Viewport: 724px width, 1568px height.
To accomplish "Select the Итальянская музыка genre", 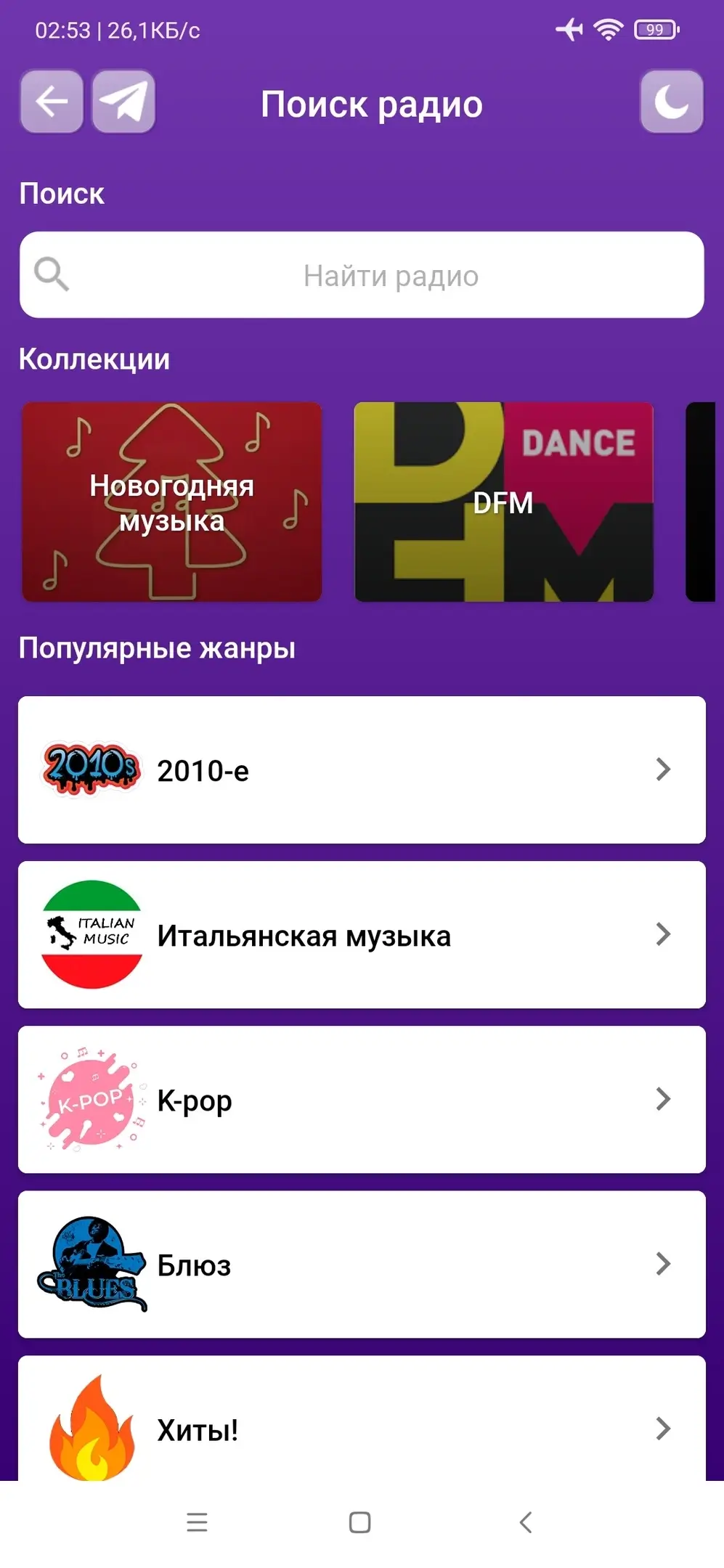I will click(362, 934).
